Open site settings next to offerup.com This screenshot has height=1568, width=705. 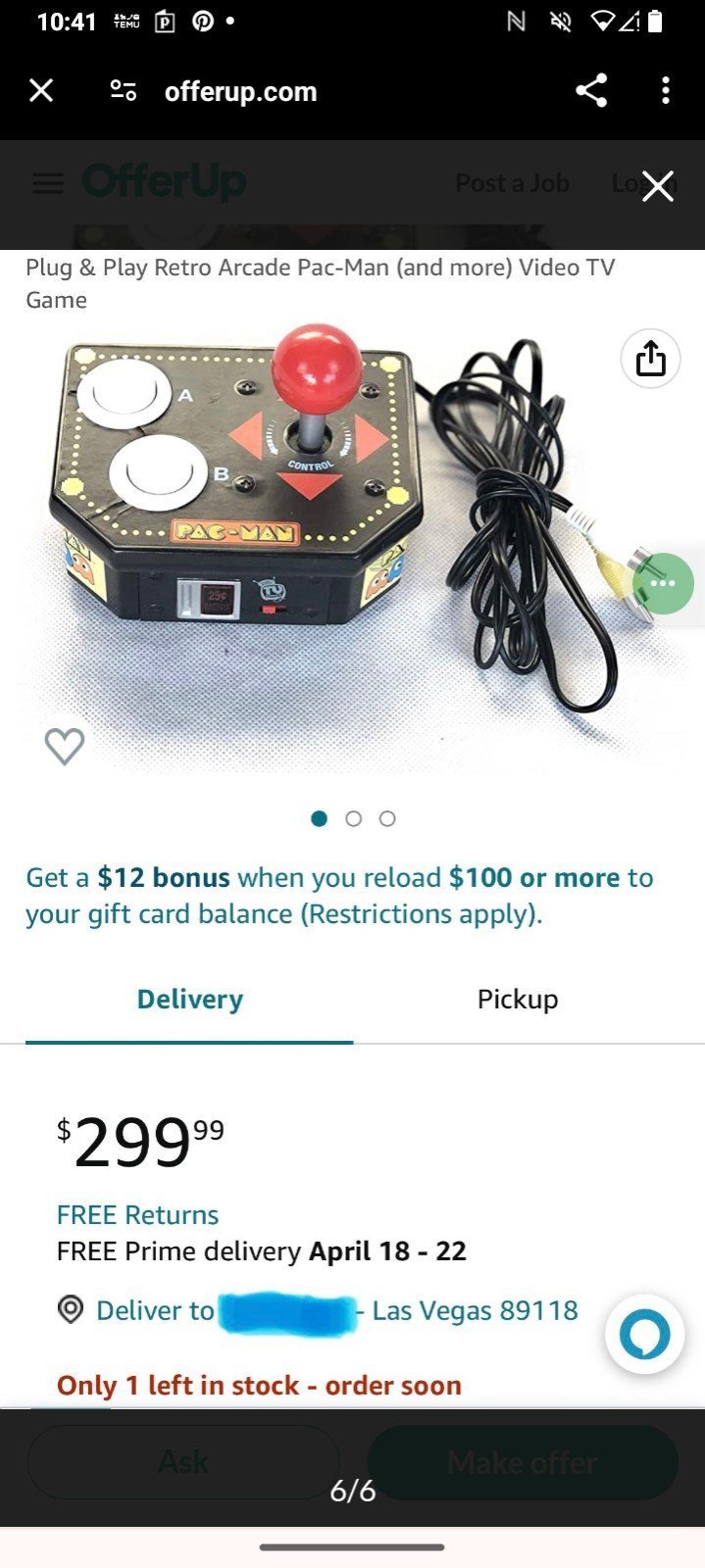123,91
